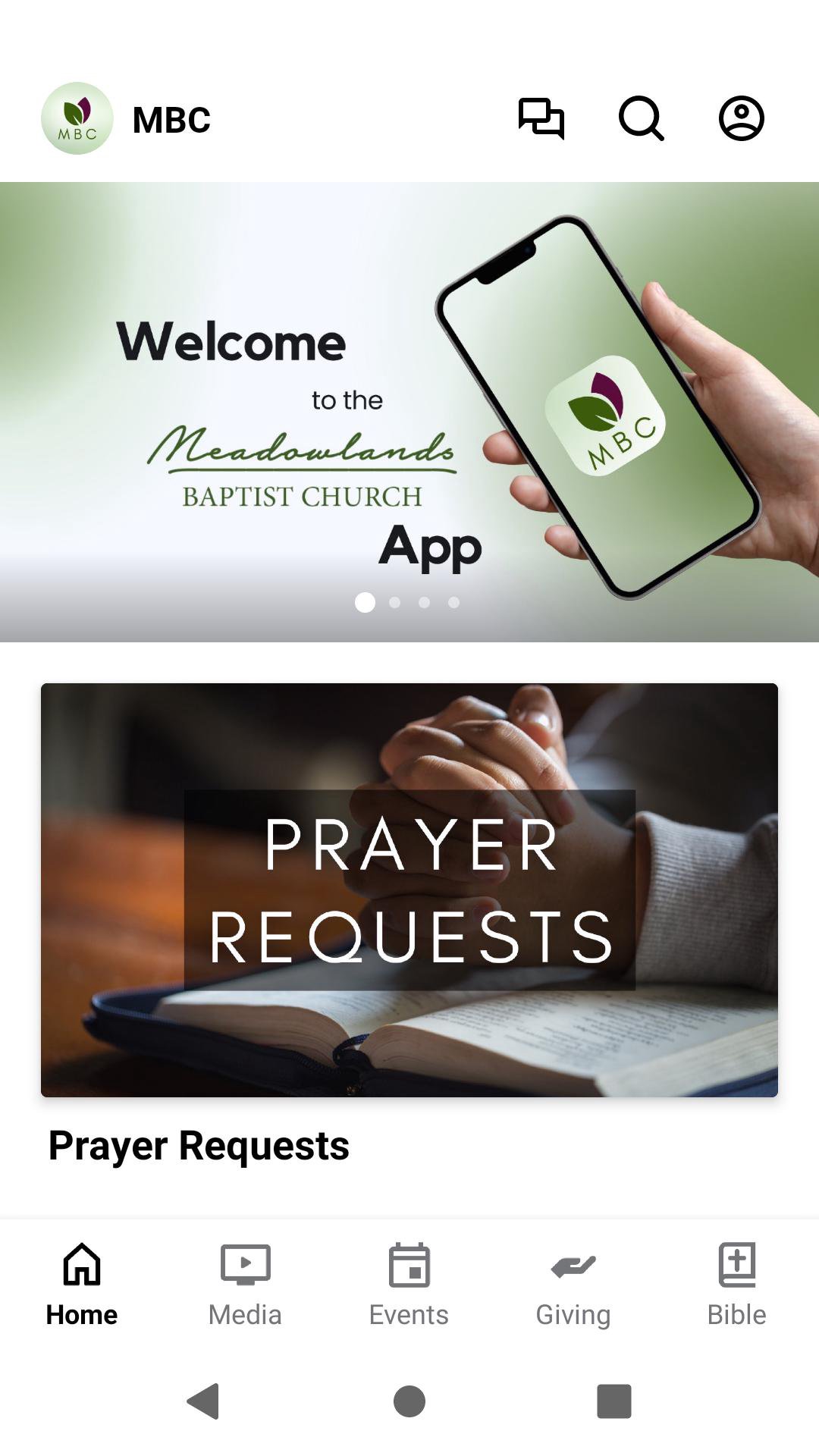Select the Home tab
The image size is (819, 1456).
pyautogui.click(x=82, y=1285)
